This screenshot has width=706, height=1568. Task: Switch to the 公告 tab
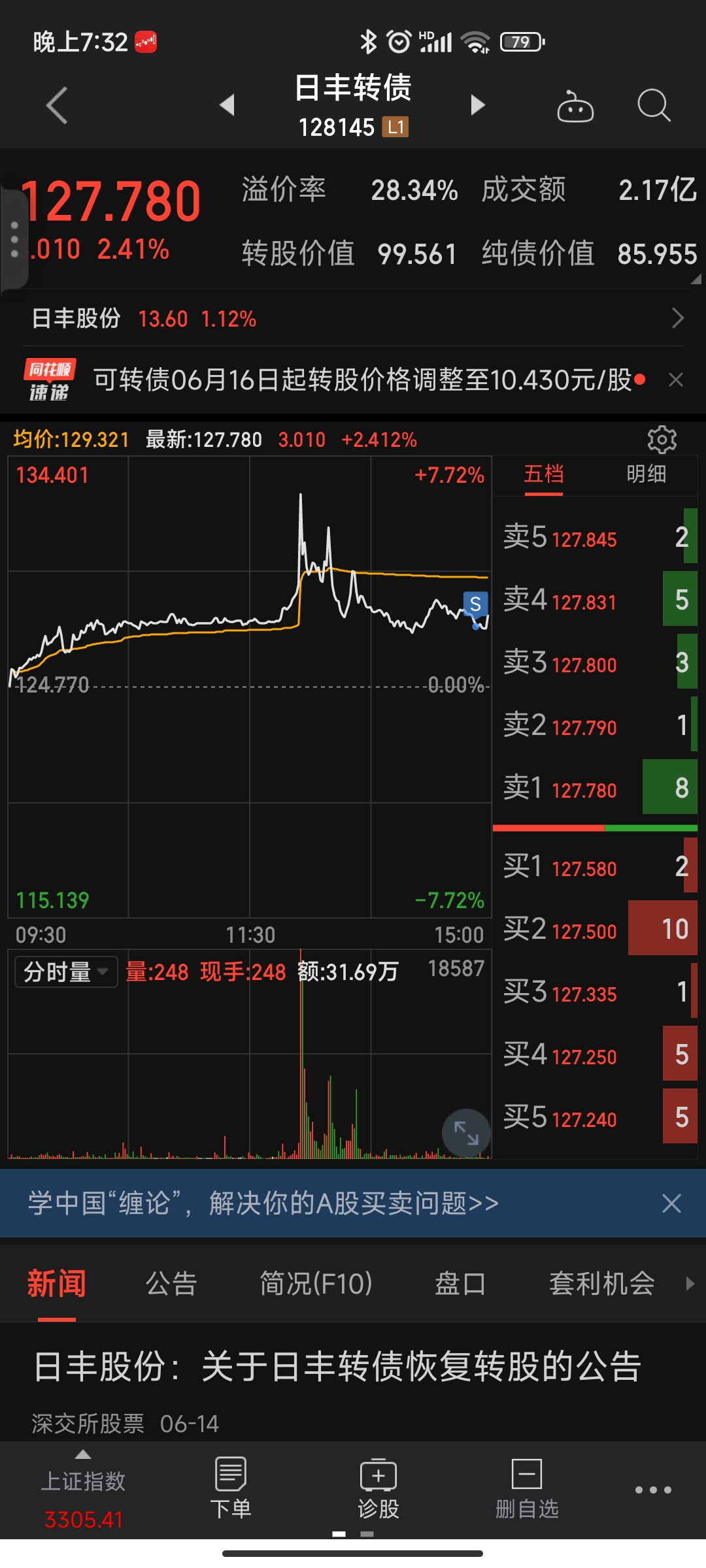pyautogui.click(x=171, y=1284)
